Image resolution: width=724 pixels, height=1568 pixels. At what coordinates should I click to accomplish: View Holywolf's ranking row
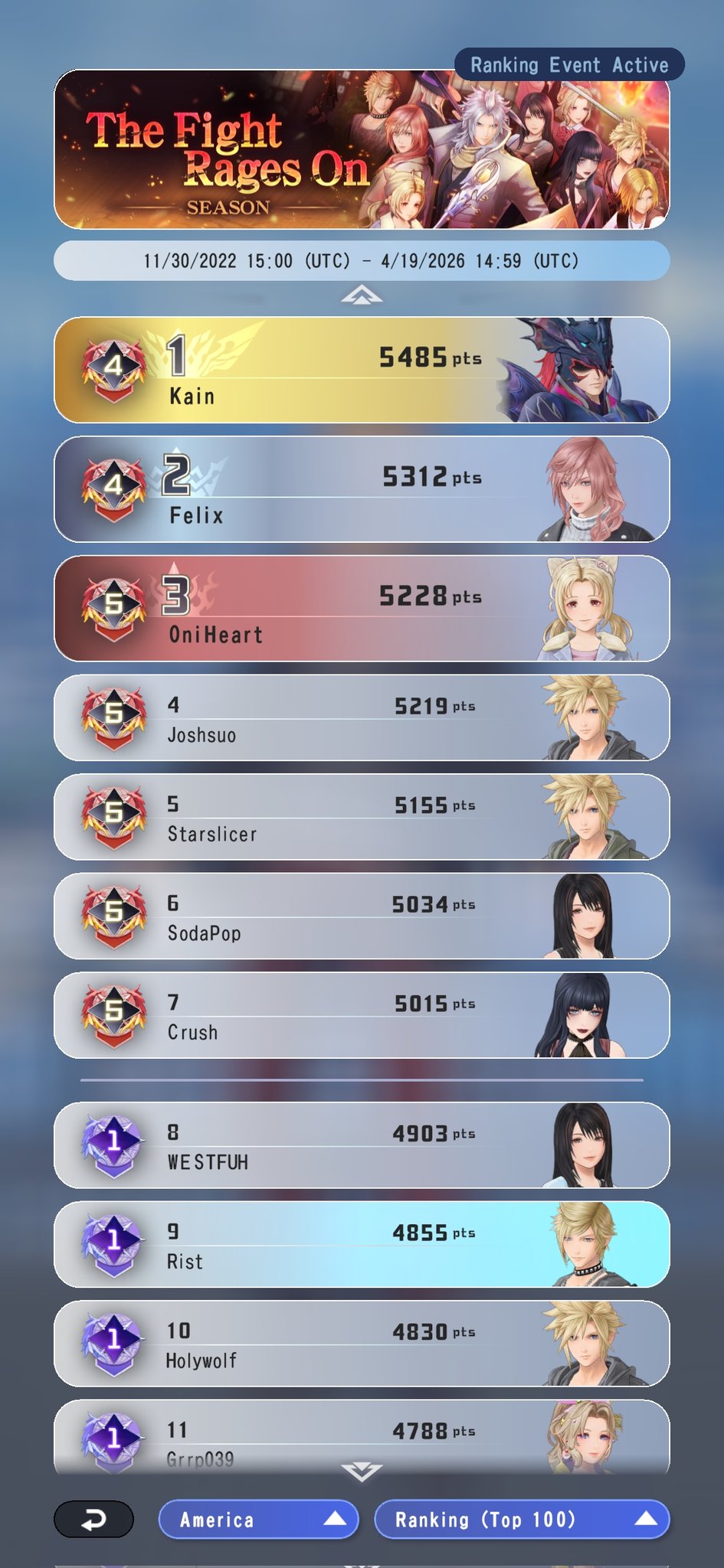tap(362, 1344)
